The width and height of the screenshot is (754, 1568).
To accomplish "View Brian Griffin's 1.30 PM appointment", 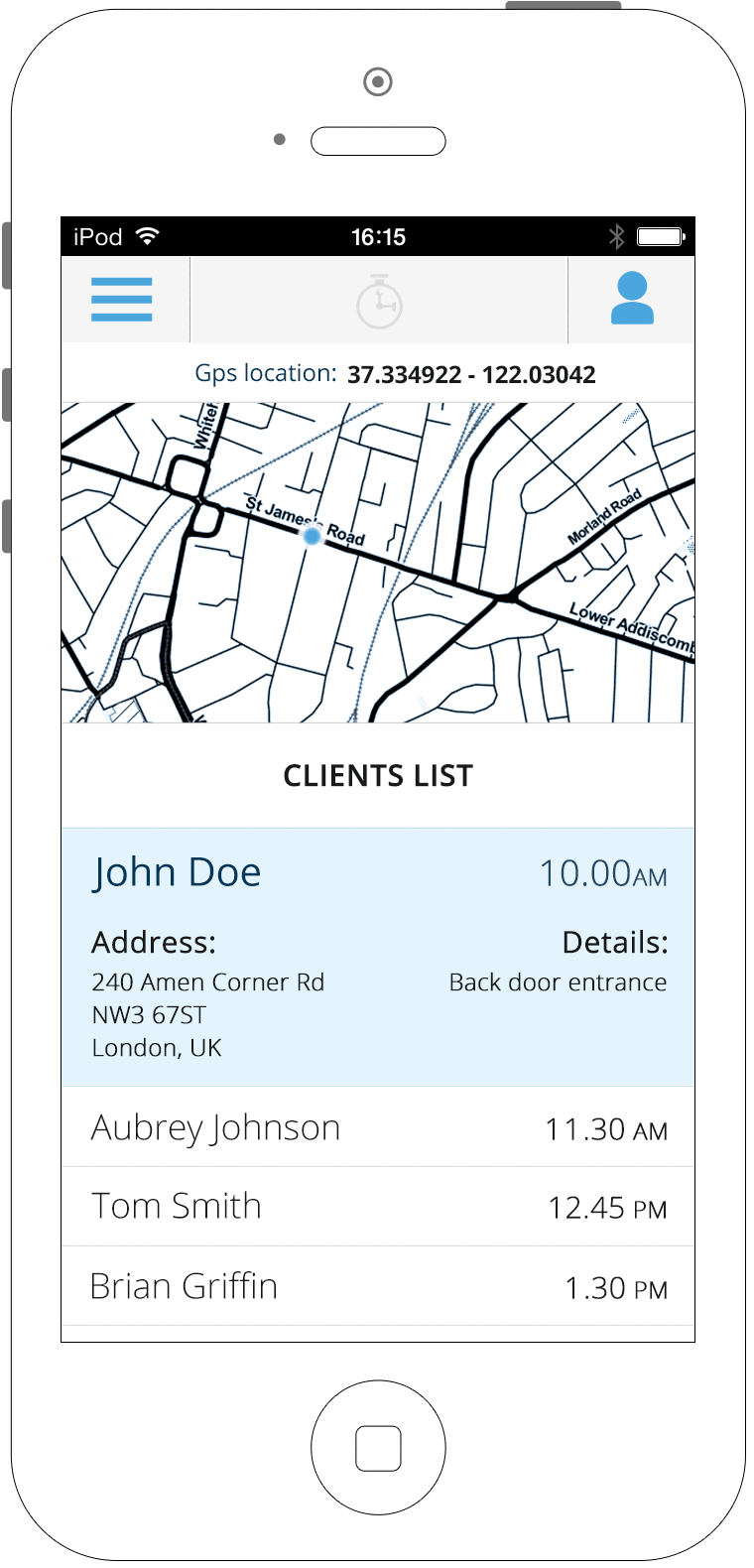I will (x=378, y=1286).
